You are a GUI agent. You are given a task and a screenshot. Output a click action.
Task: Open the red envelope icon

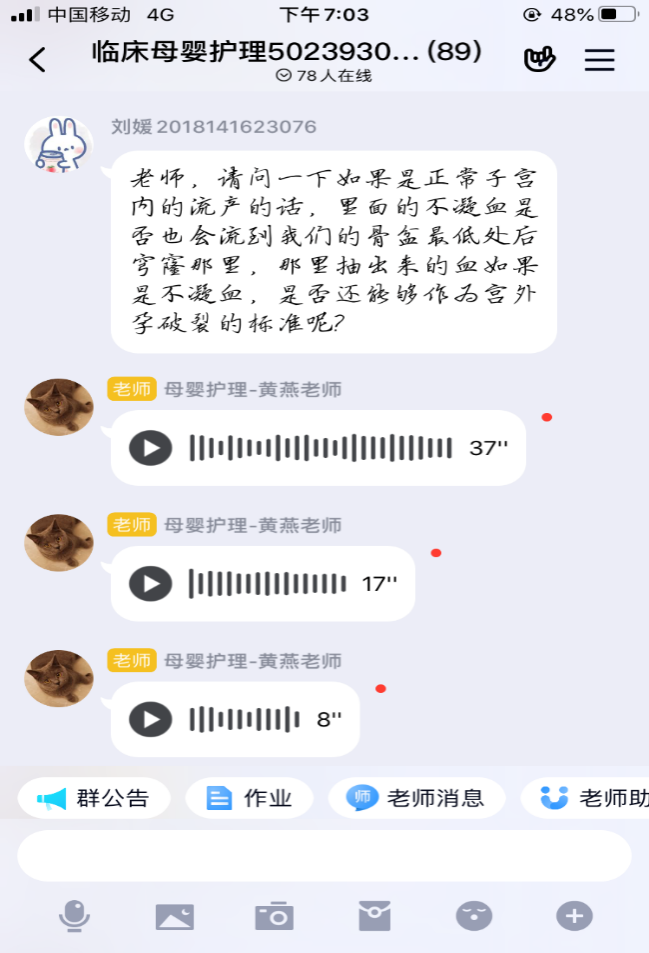point(375,915)
